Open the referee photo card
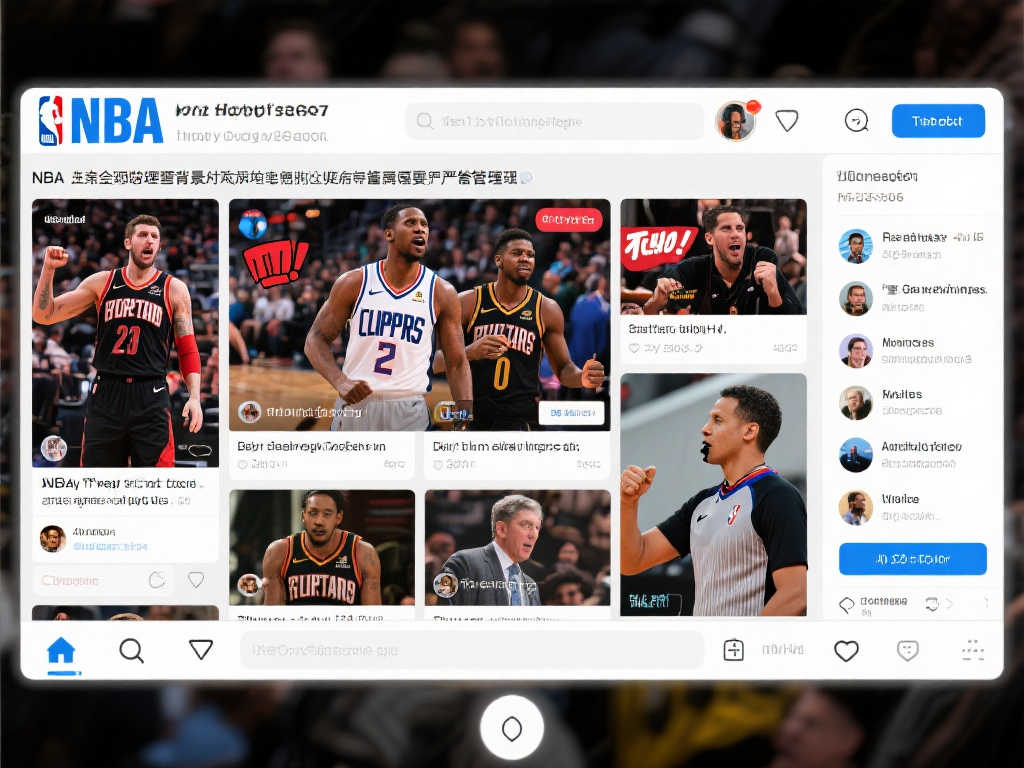This screenshot has width=1024, height=768. (x=713, y=495)
